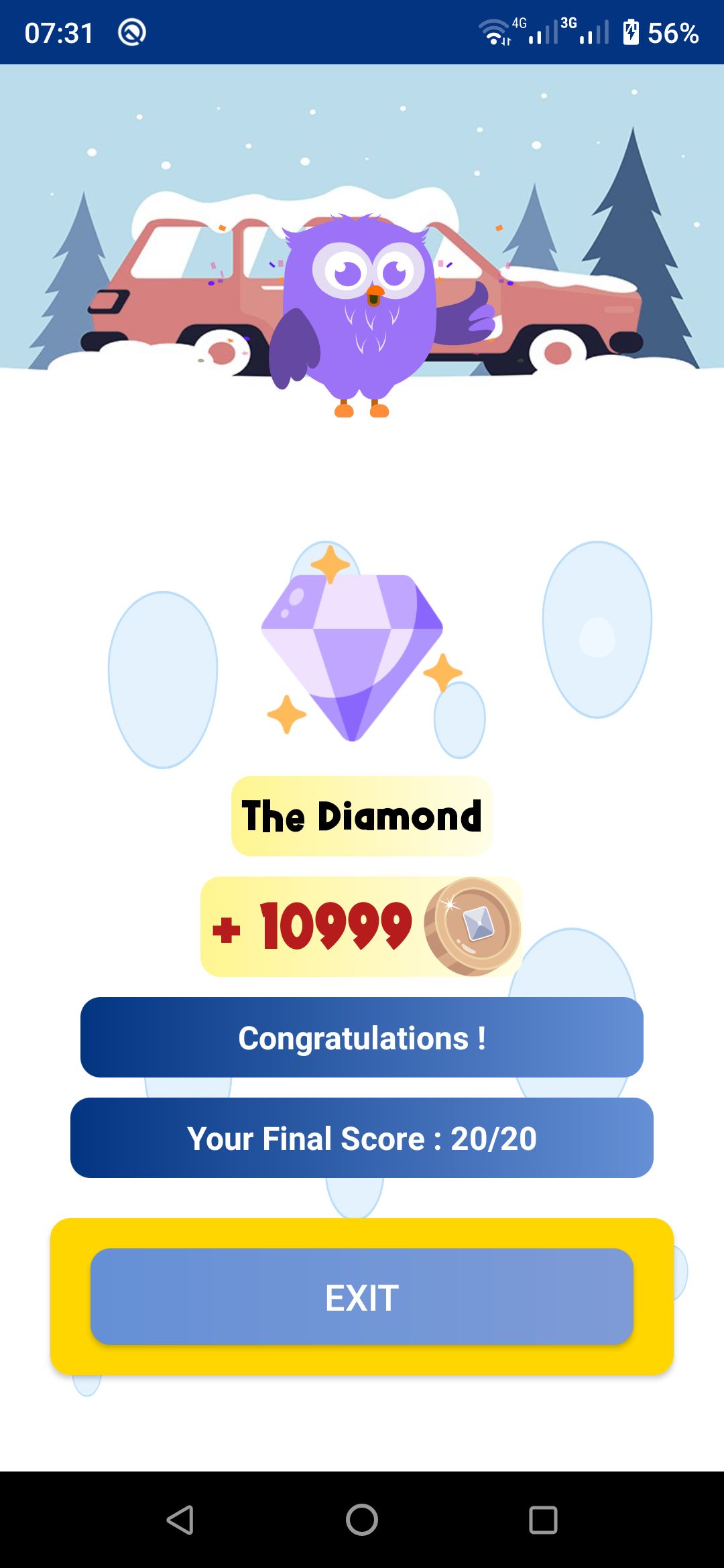This screenshot has width=724, height=1568.
Task: Return to the home screen
Action: [362, 1520]
